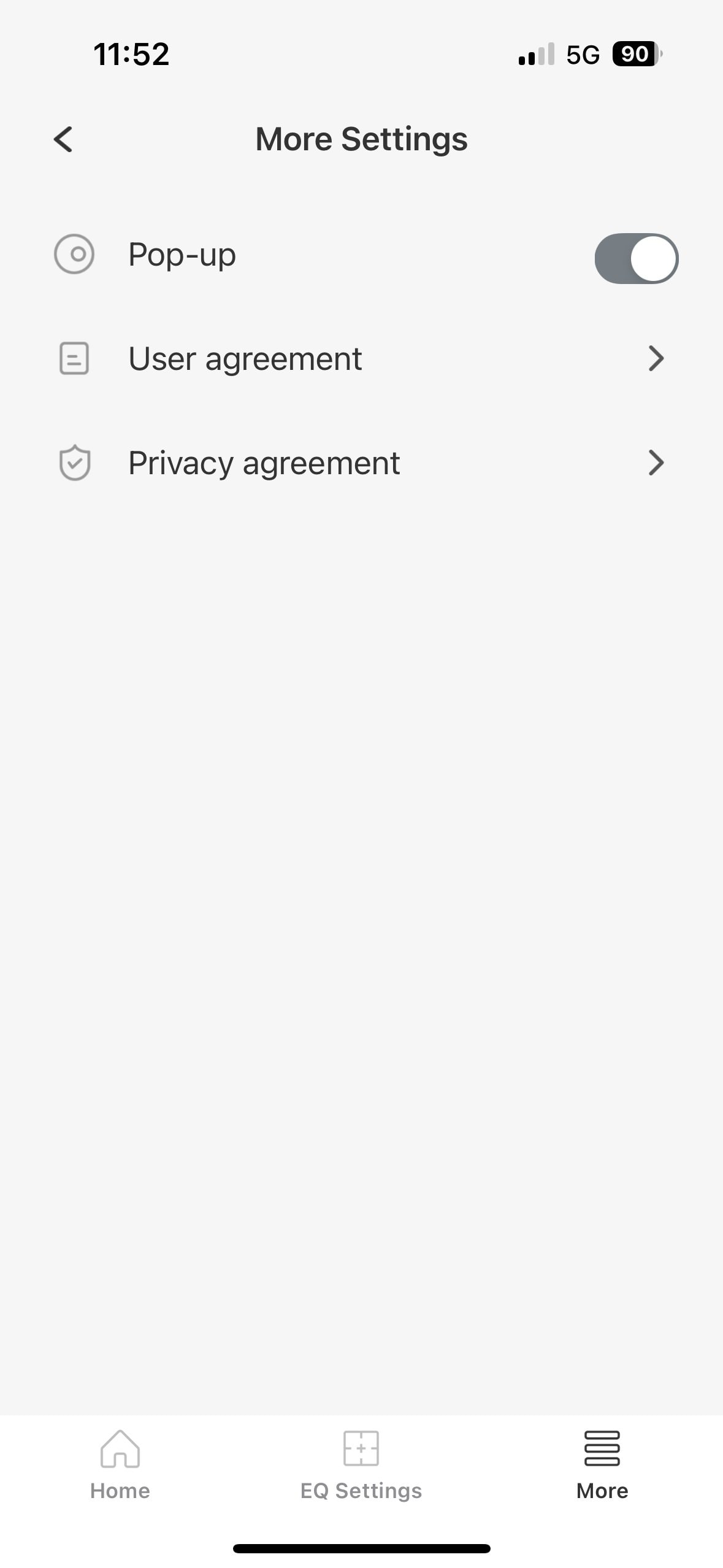Switch to the EQ Settings tab

pos(361,1466)
